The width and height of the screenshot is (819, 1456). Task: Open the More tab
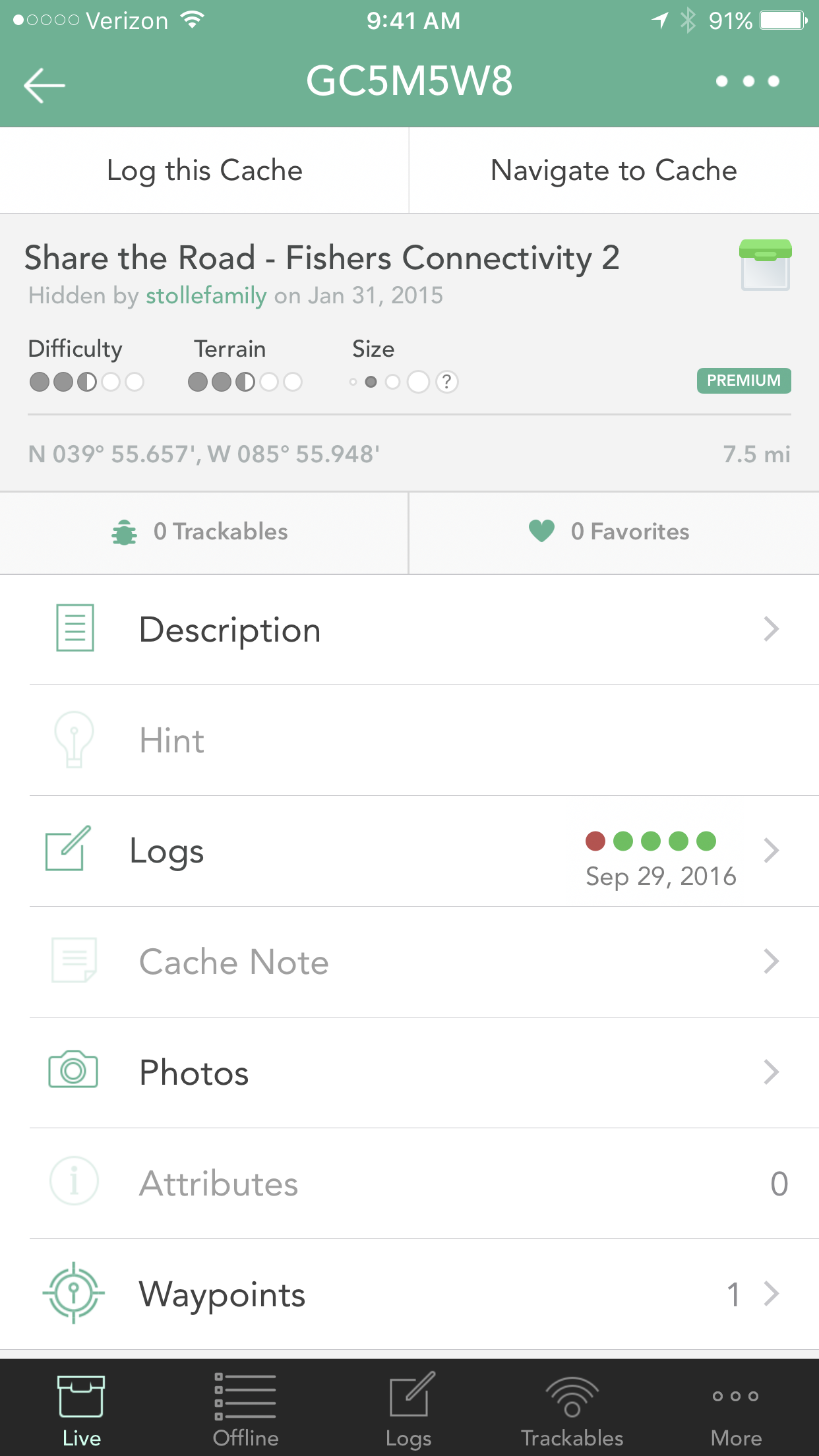[x=736, y=1409]
